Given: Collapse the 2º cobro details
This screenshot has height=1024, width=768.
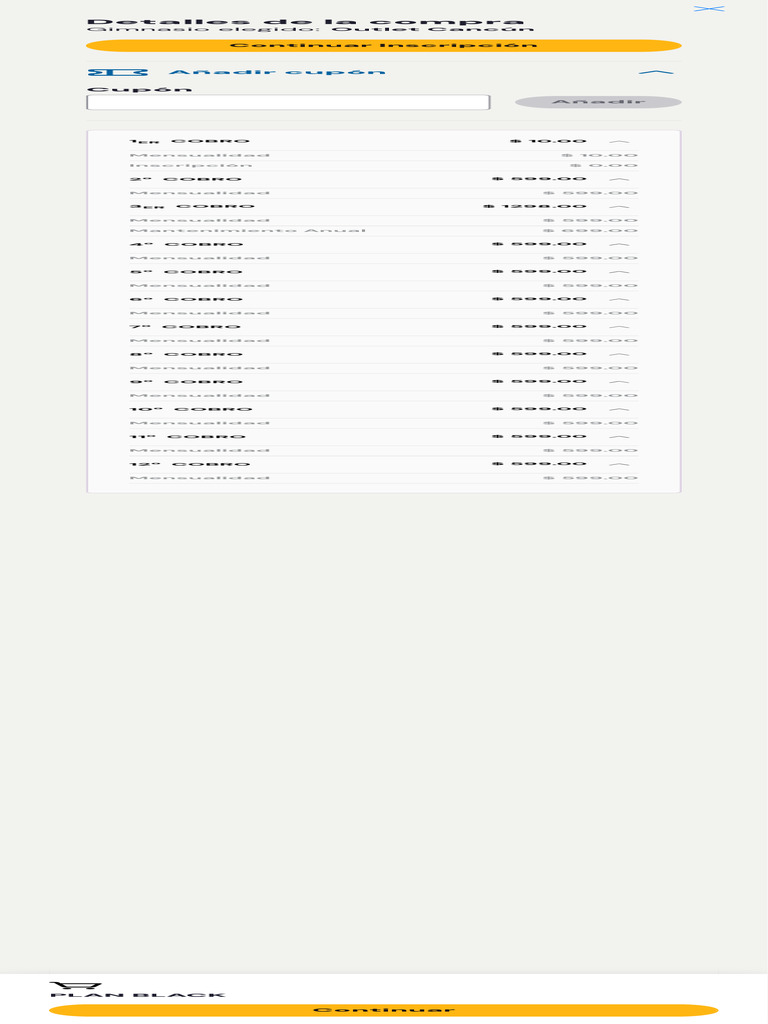Looking at the screenshot, I should [x=619, y=180].
